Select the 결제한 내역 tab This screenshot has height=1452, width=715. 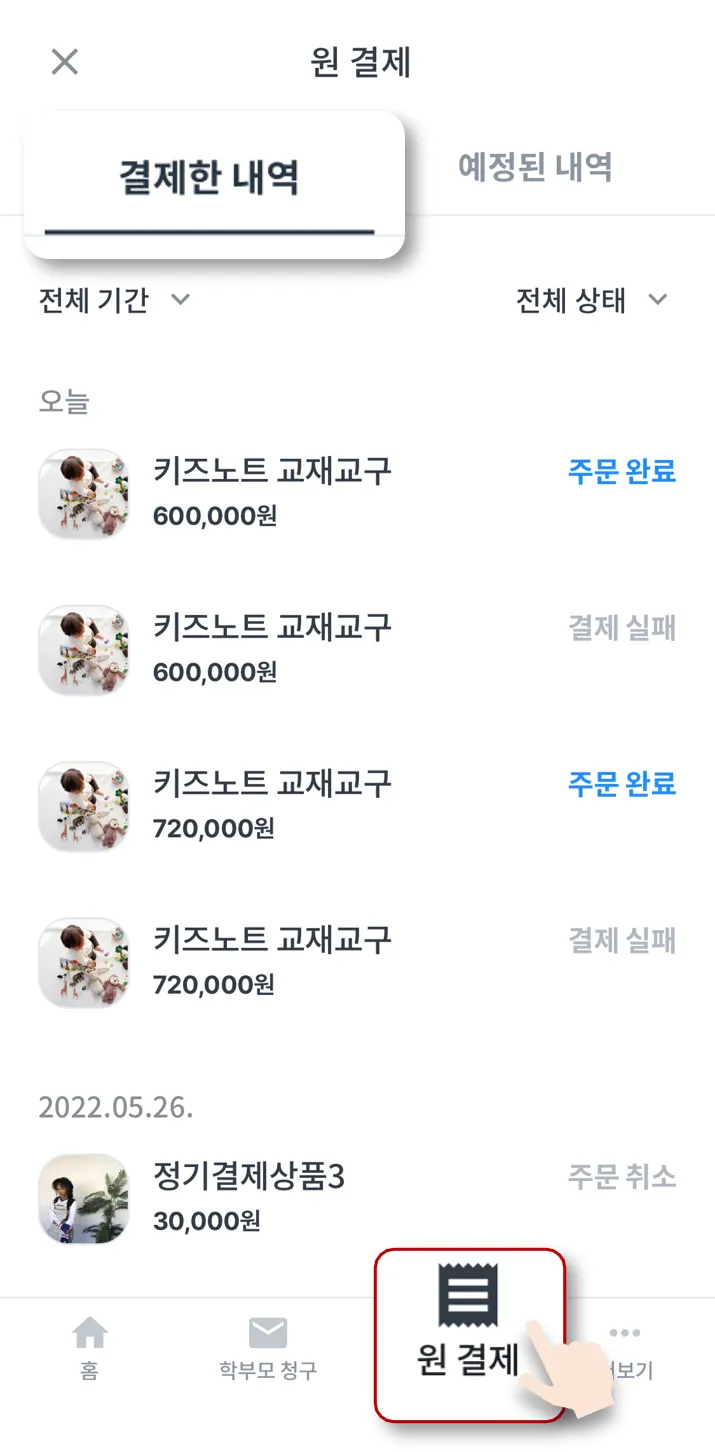point(209,179)
